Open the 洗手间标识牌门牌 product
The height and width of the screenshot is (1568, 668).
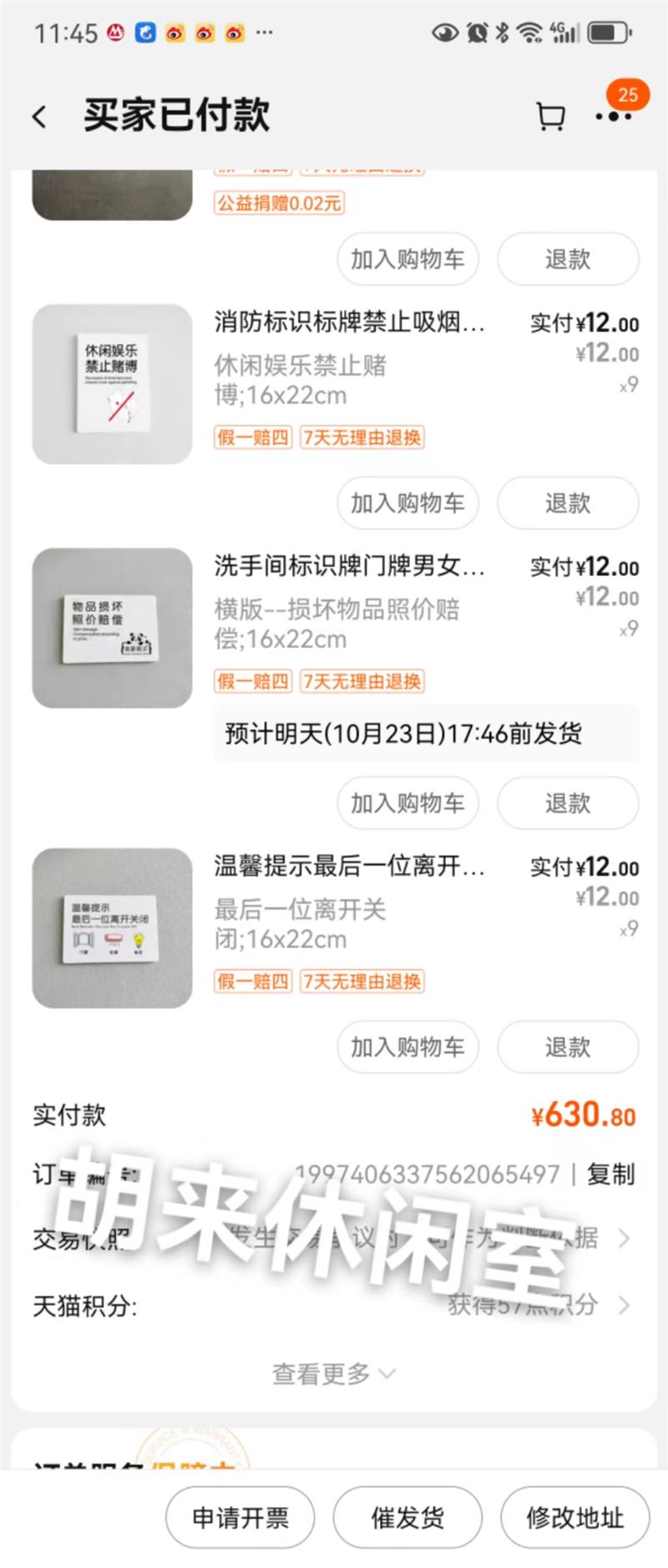point(349,566)
